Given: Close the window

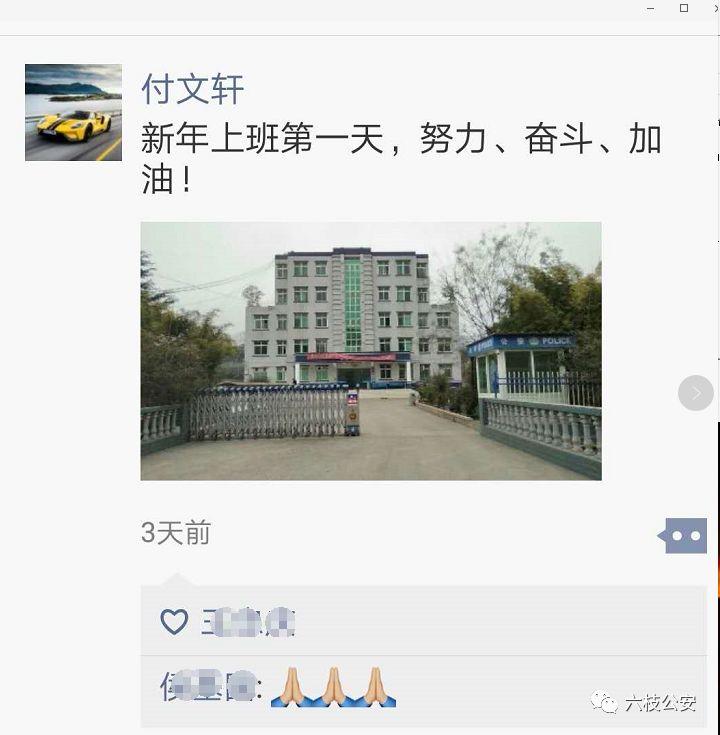Looking at the screenshot, I should pos(715,8).
